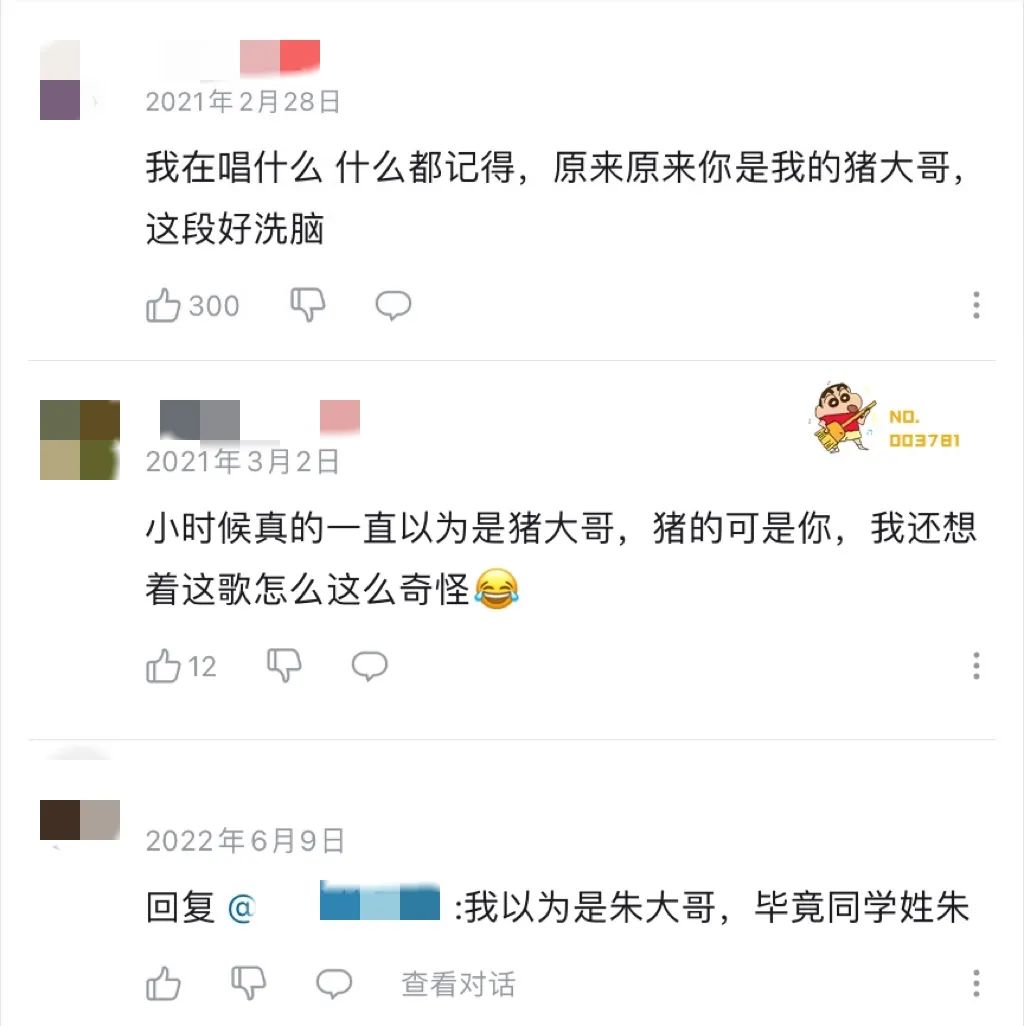Tap 查看对话 to view the conversation
Screen dimensions: 1024x1026
(458, 984)
